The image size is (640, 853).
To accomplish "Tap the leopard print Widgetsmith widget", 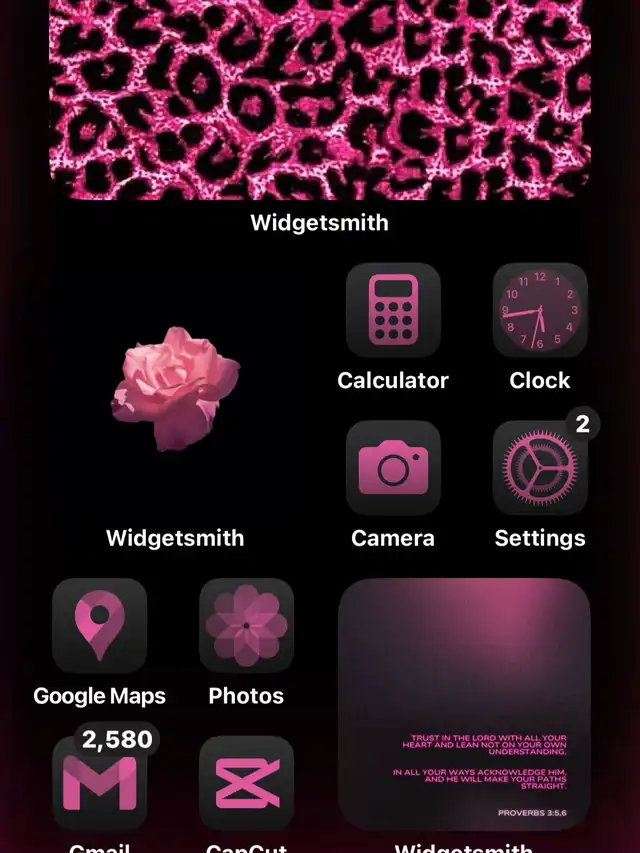I will [320, 100].
